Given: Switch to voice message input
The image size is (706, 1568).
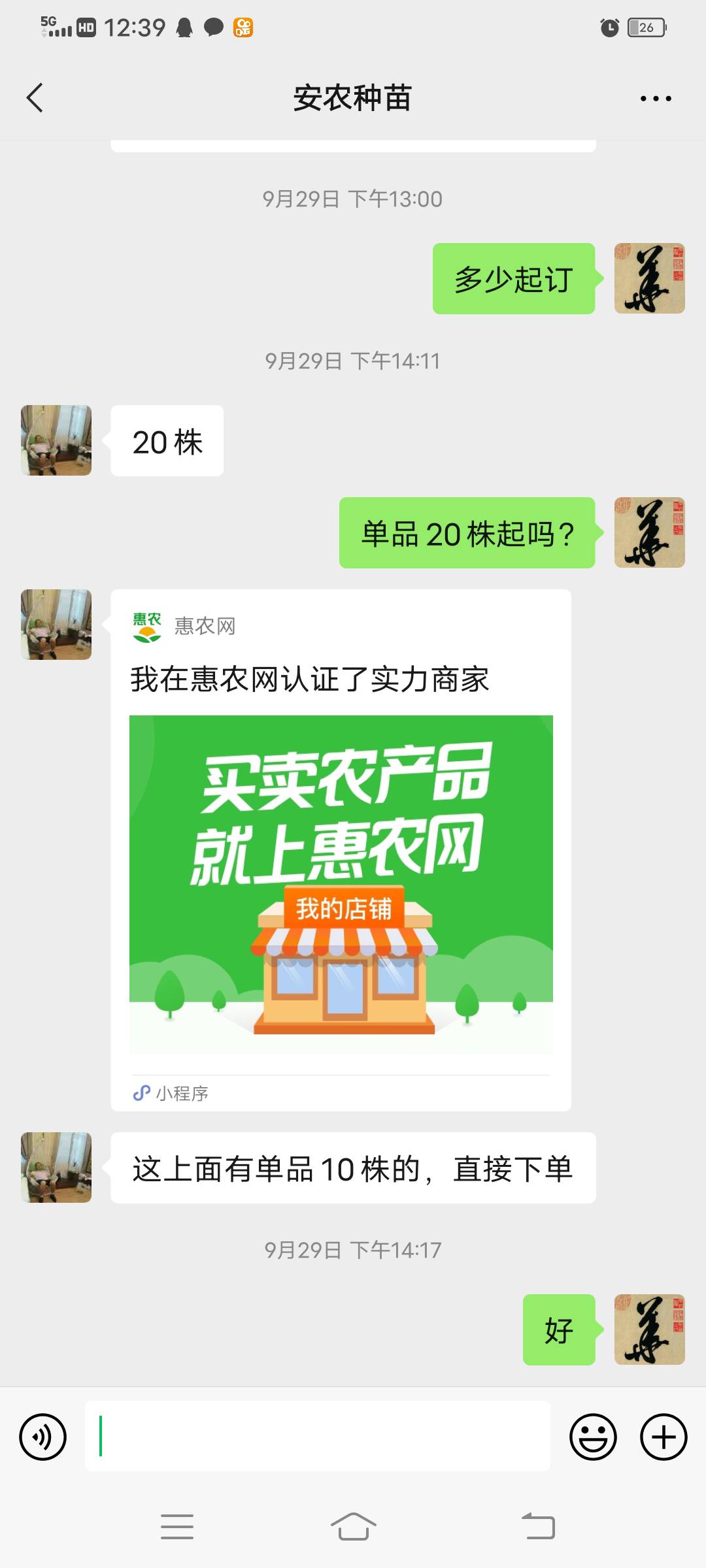Looking at the screenshot, I should (x=43, y=1437).
